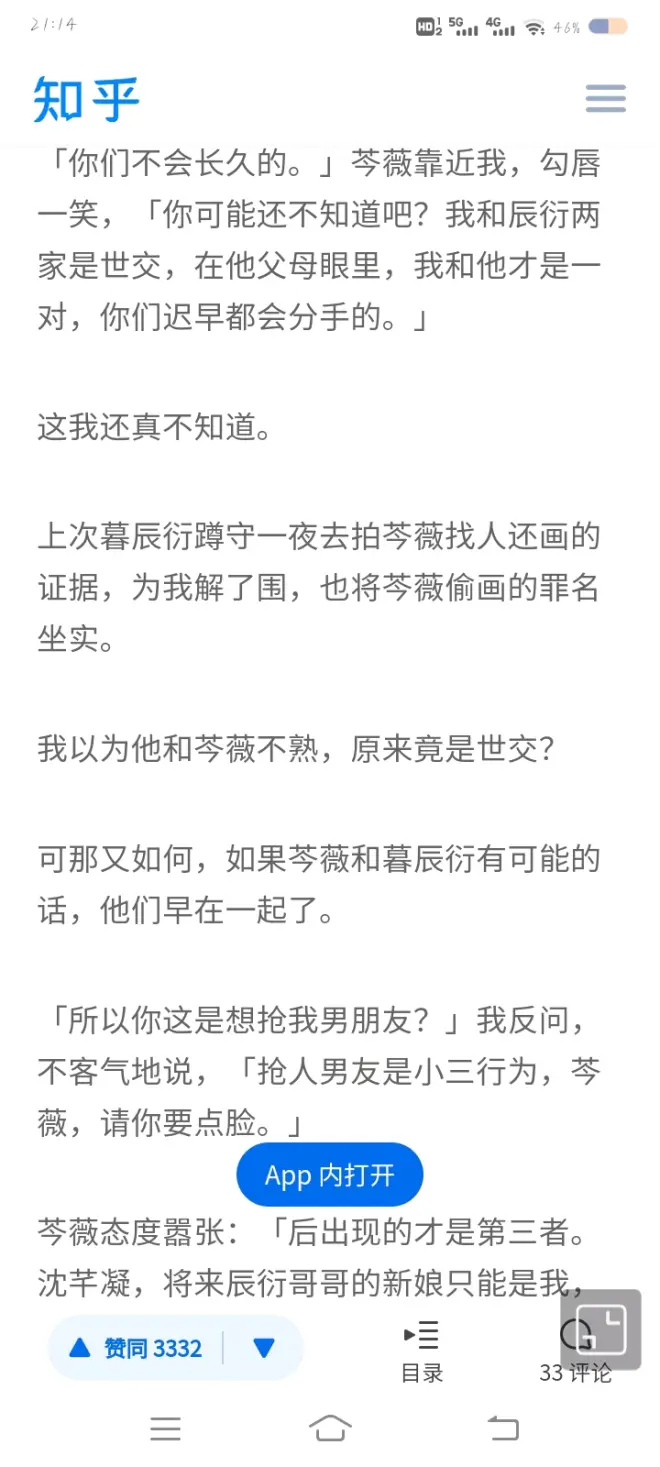The width and height of the screenshot is (660, 1467).
Task: Open the hamburger menu
Action: point(605,98)
